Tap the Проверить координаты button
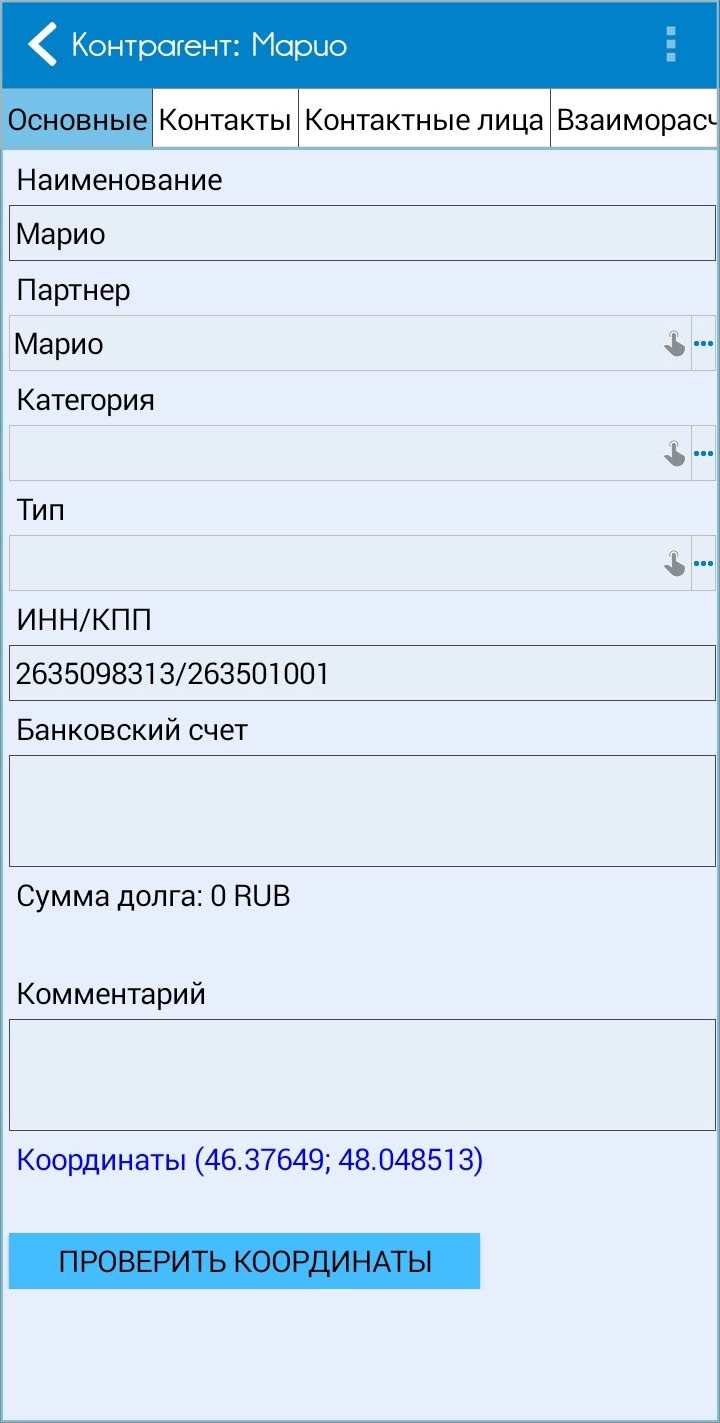The height and width of the screenshot is (1423, 720). 245,1261
